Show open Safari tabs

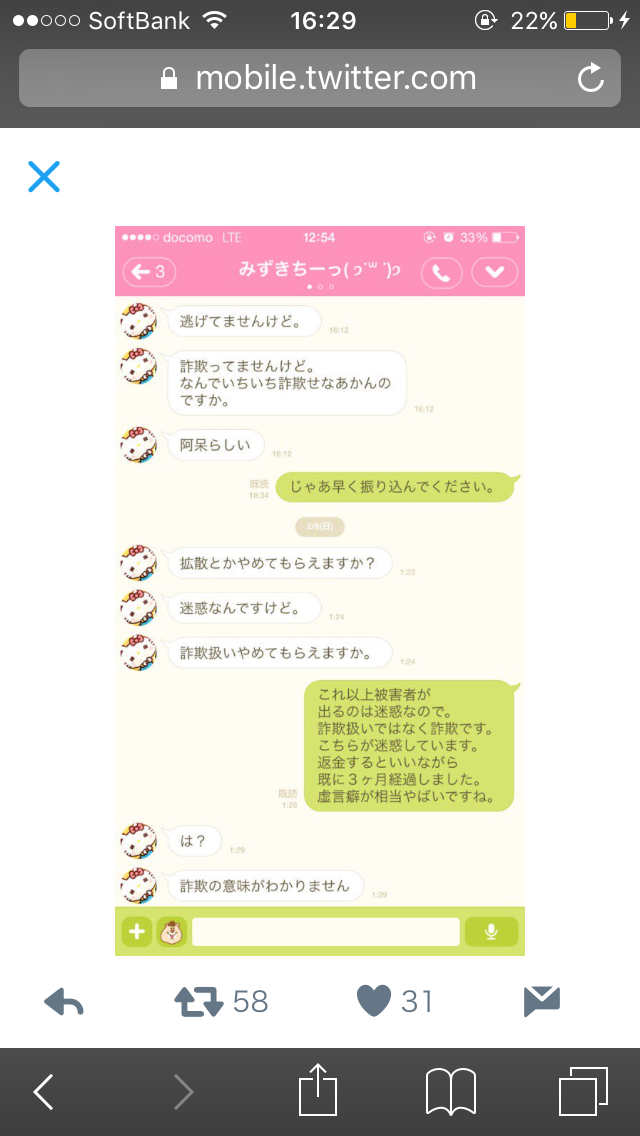(x=583, y=1092)
